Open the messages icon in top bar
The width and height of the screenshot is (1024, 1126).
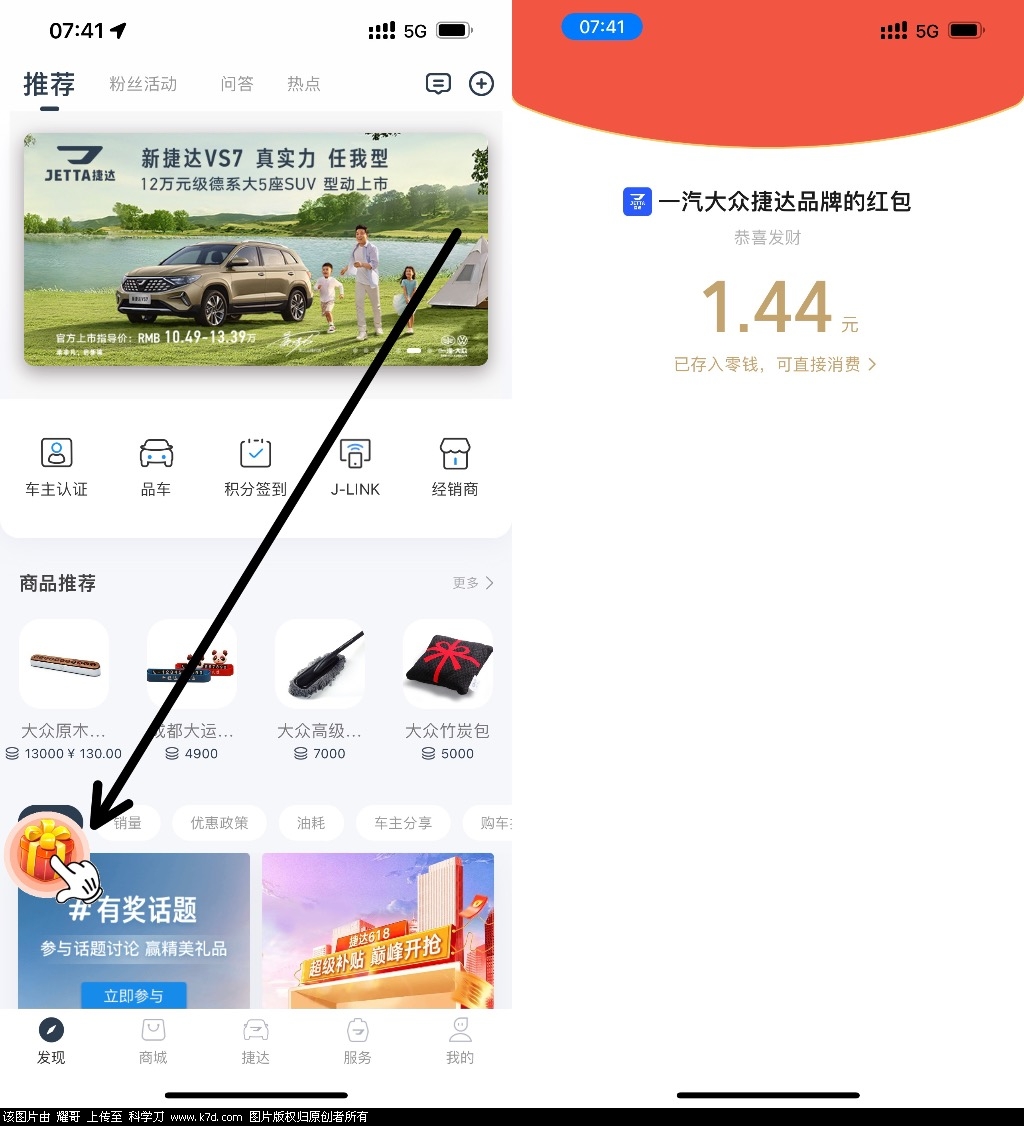tap(438, 84)
